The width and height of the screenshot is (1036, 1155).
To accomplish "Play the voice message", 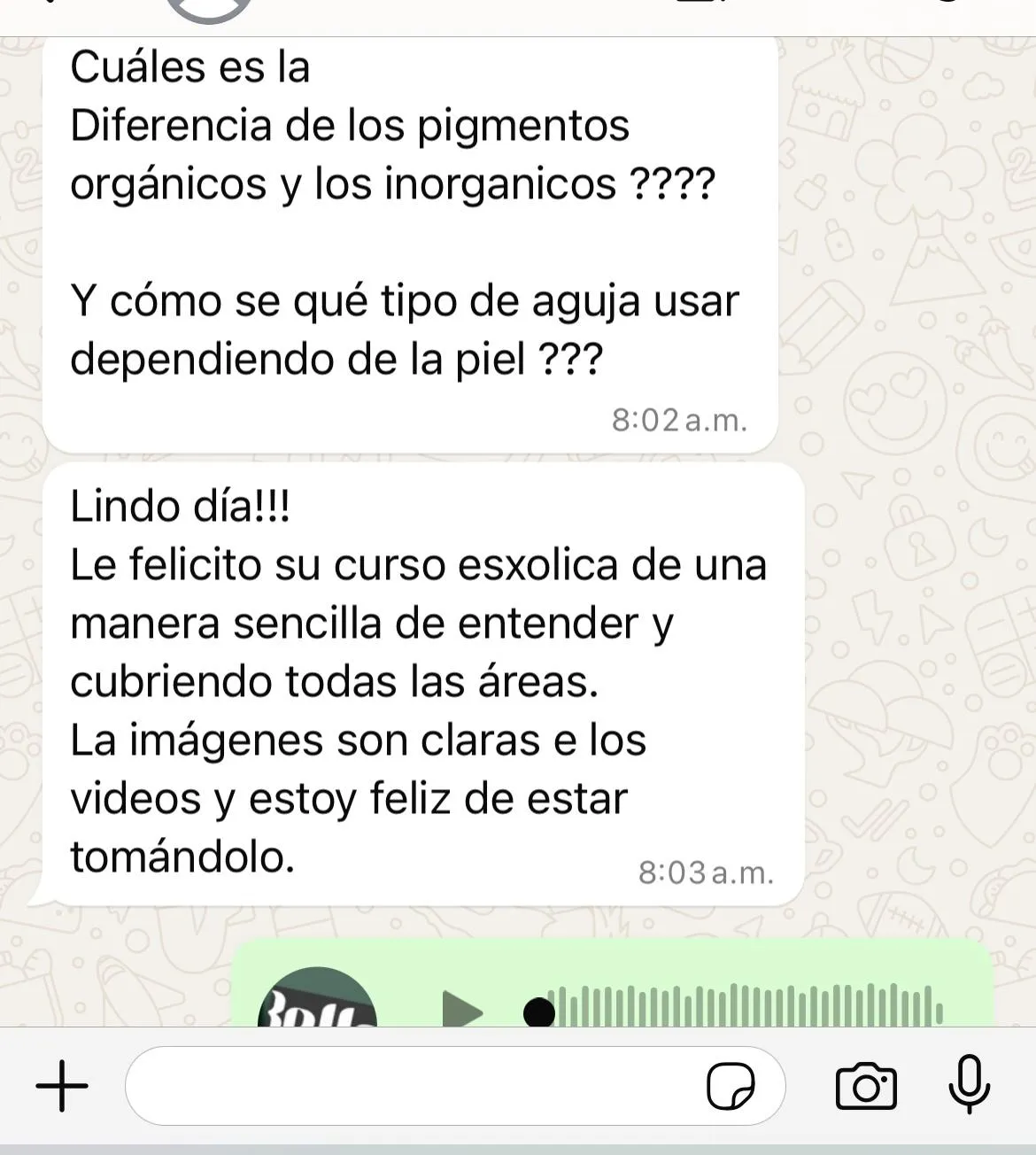I will [x=462, y=1011].
